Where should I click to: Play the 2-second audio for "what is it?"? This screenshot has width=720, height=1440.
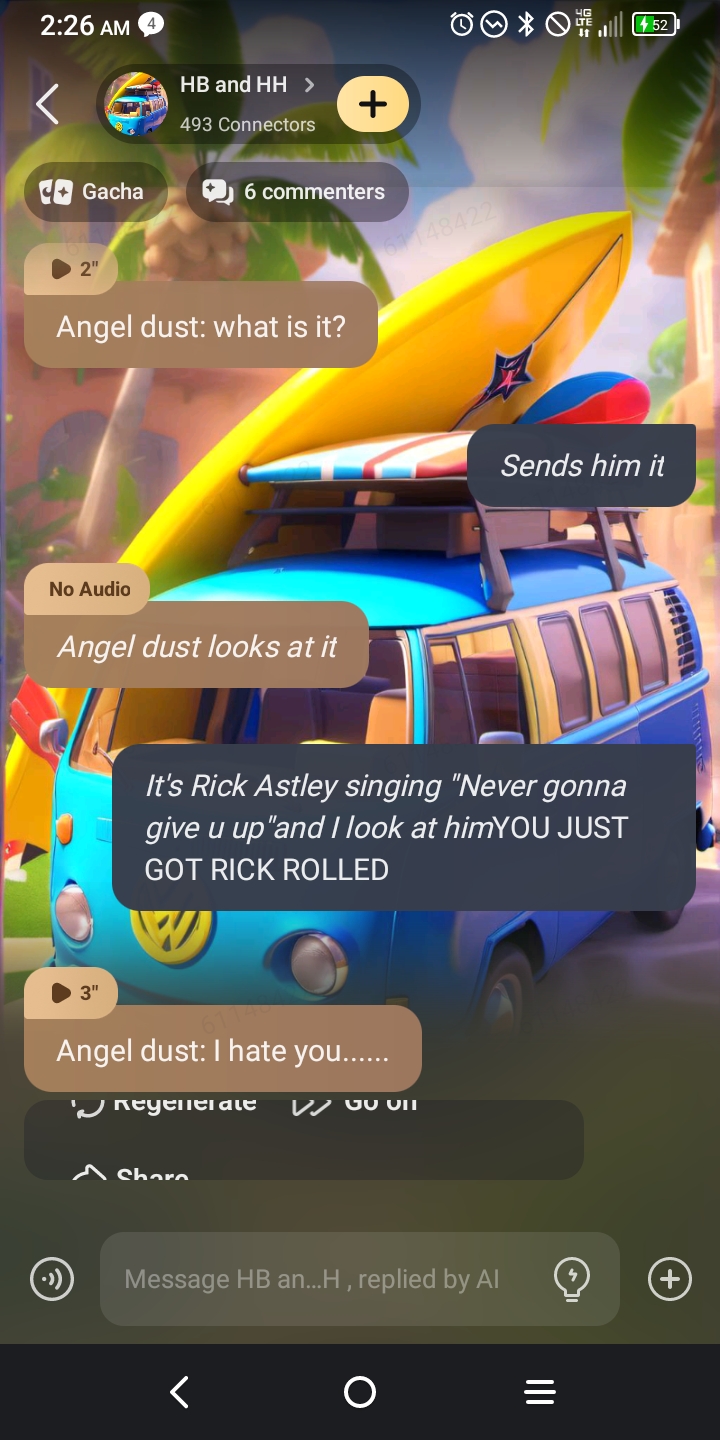(x=71, y=268)
